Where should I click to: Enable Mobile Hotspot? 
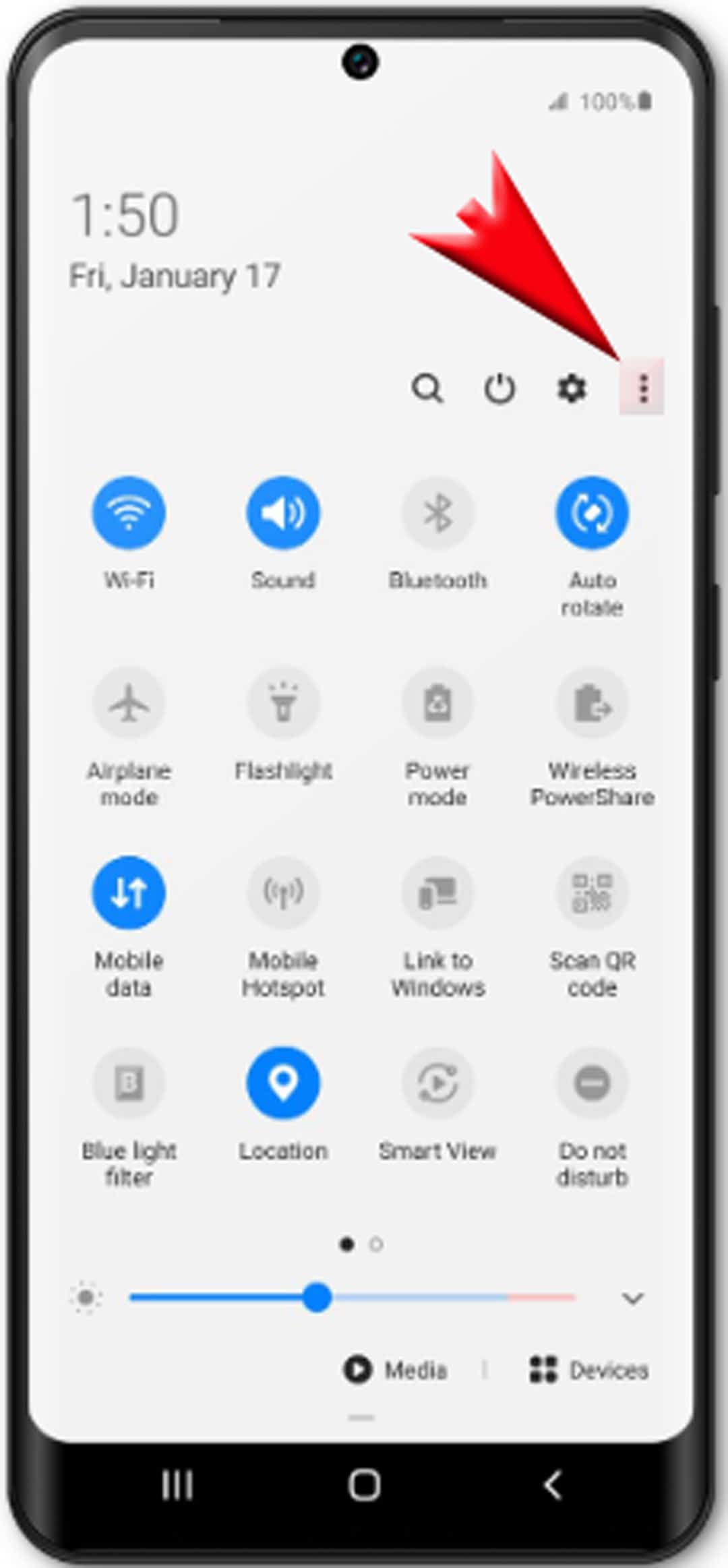click(x=283, y=893)
